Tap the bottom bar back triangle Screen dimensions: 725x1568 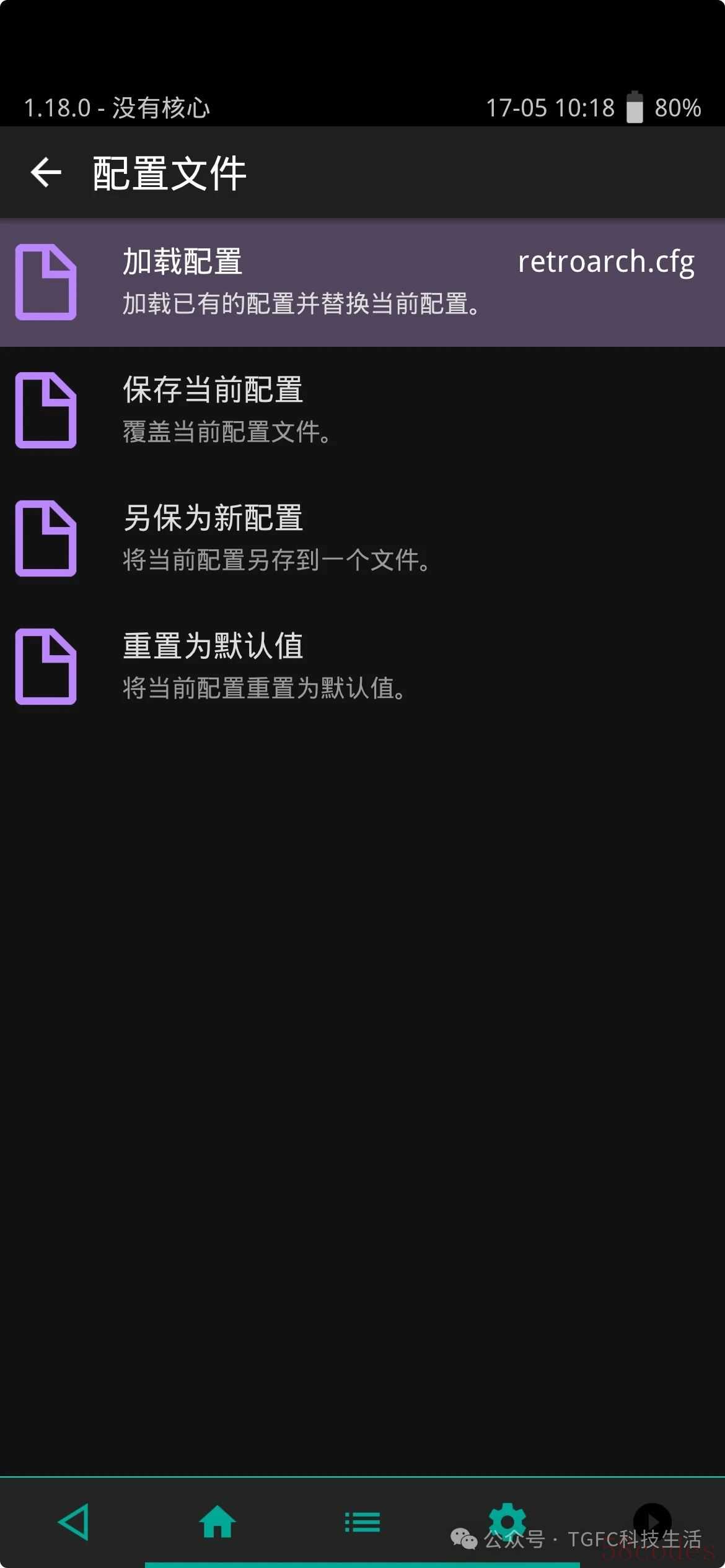73,1522
